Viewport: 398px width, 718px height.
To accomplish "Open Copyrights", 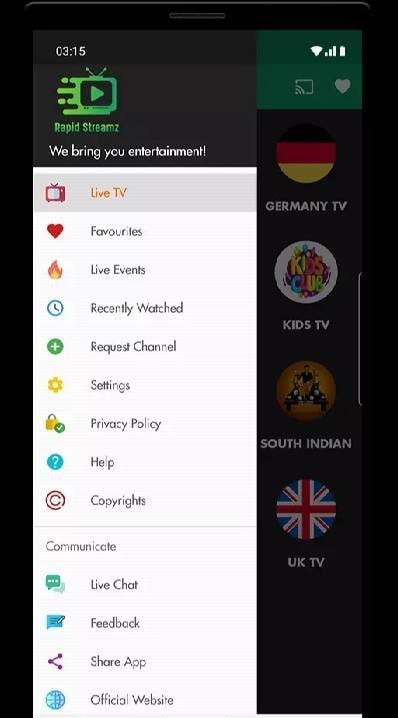I will (x=145, y=500).
